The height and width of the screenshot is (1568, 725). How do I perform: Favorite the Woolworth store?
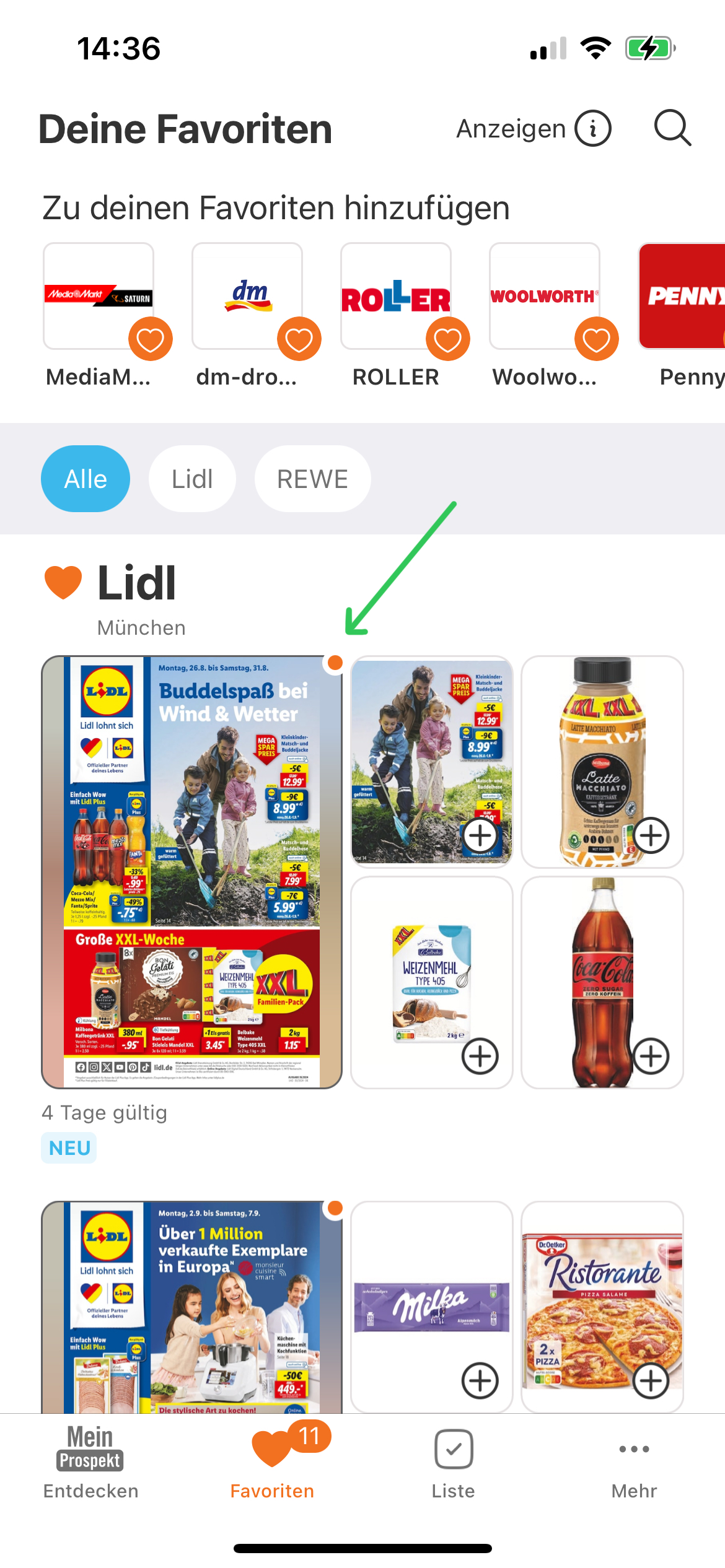point(597,339)
